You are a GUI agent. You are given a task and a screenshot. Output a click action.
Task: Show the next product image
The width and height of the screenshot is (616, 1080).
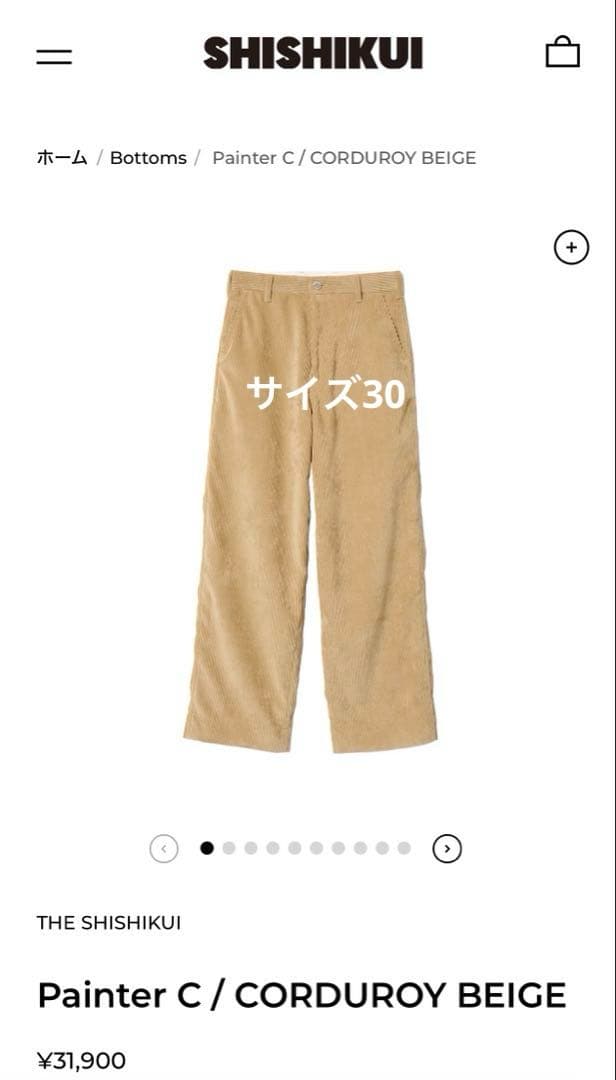(x=447, y=849)
